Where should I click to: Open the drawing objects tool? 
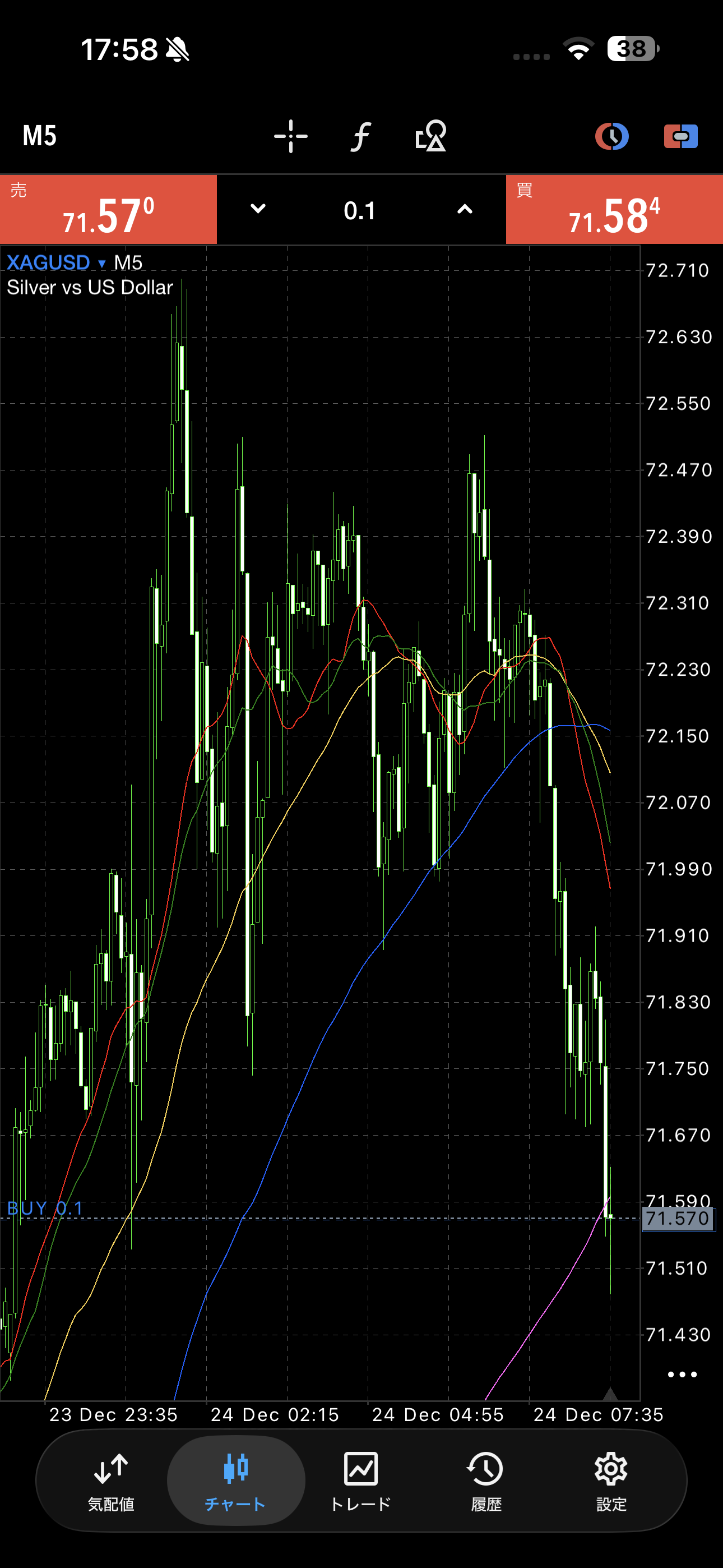click(x=431, y=136)
